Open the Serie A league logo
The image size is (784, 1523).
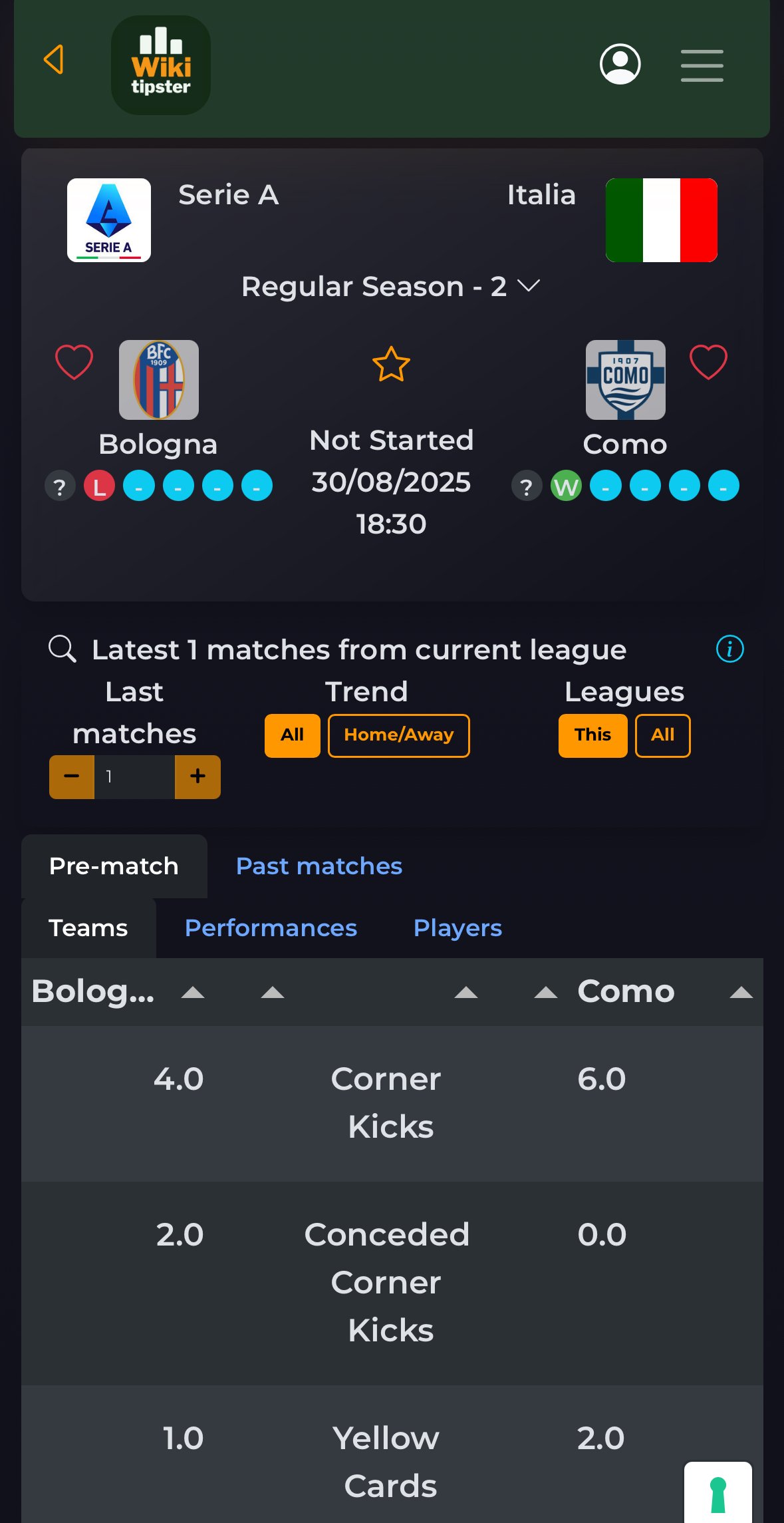(x=109, y=220)
